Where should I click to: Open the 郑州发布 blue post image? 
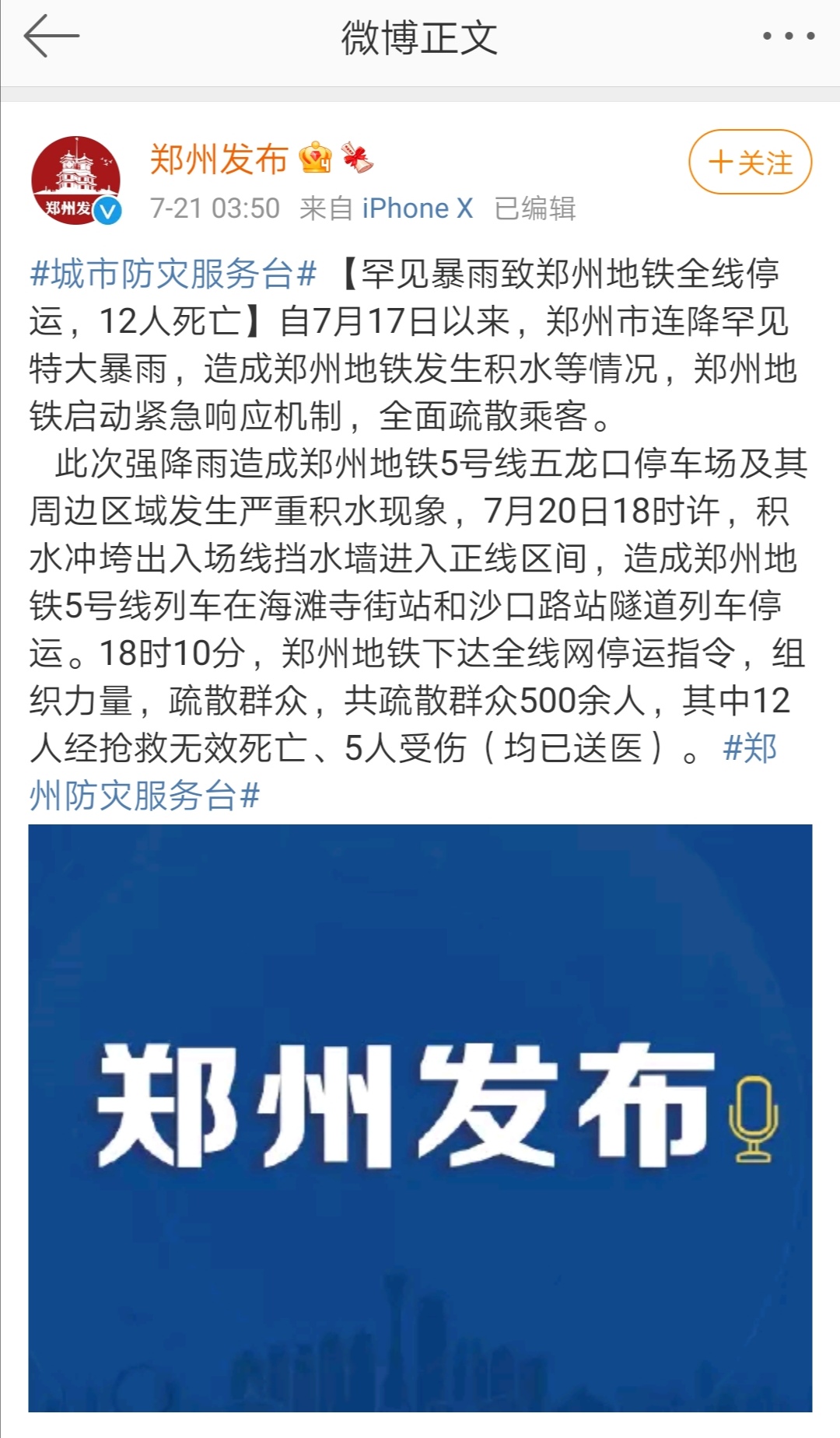pos(420,1118)
